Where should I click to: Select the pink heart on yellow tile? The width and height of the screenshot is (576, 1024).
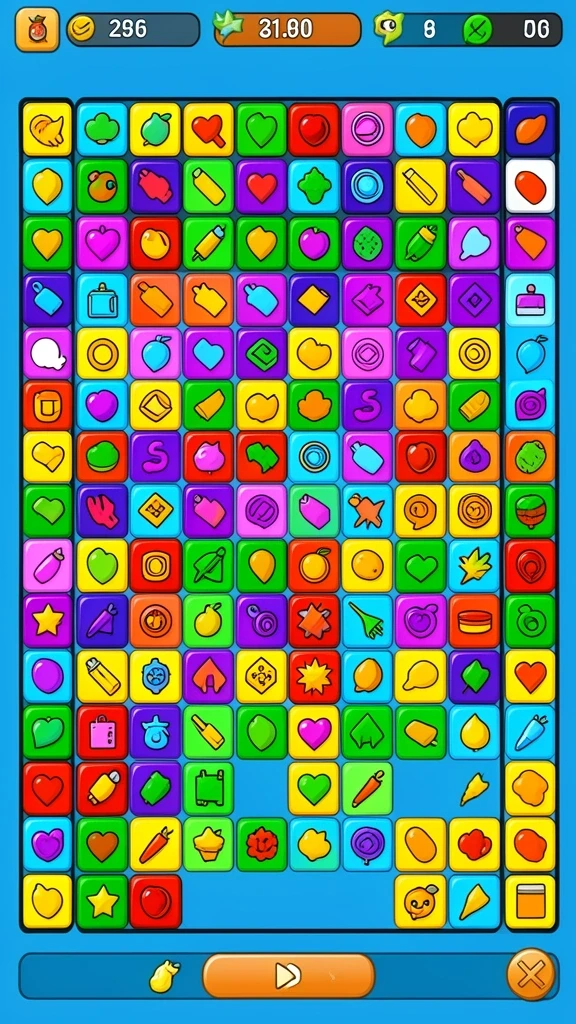314,732
